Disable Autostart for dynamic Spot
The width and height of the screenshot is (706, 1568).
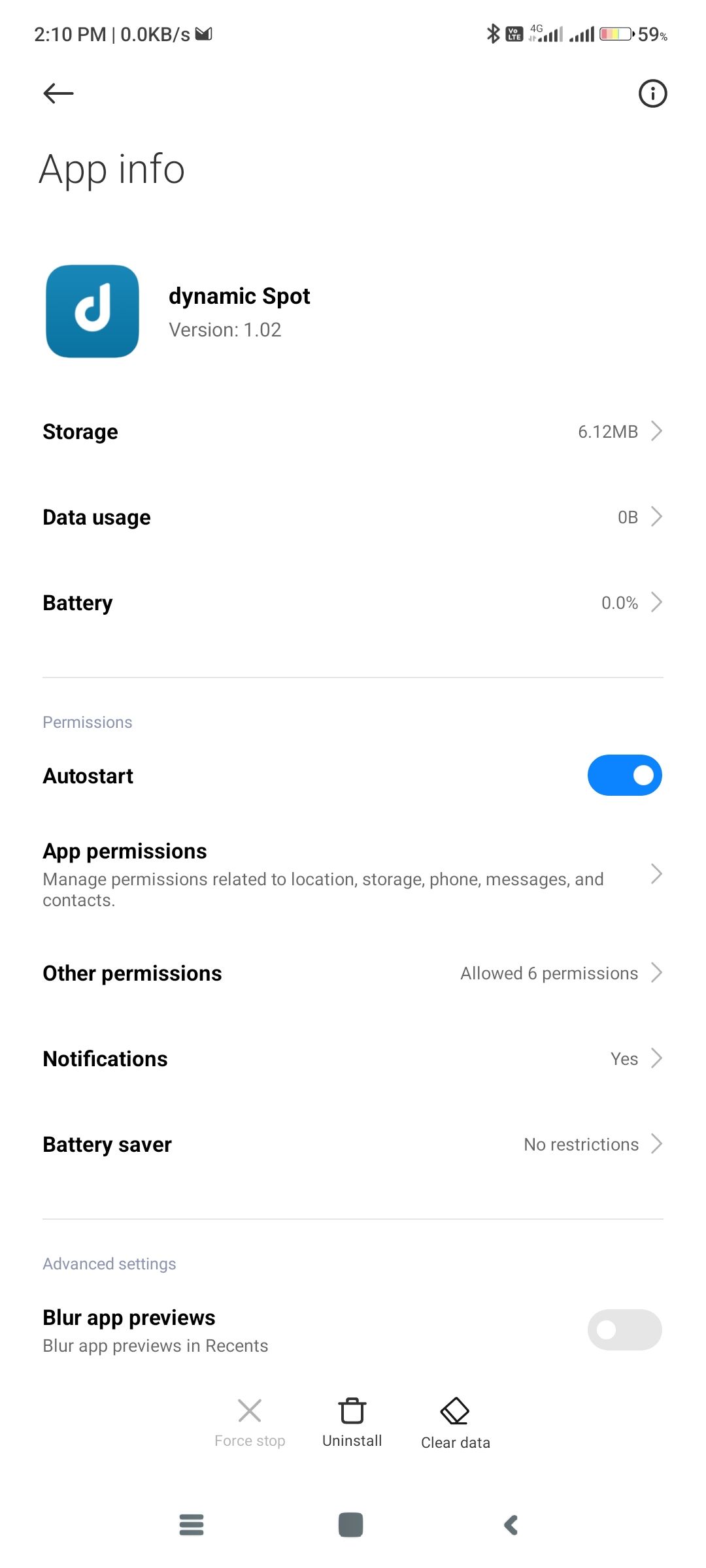[625, 775]
